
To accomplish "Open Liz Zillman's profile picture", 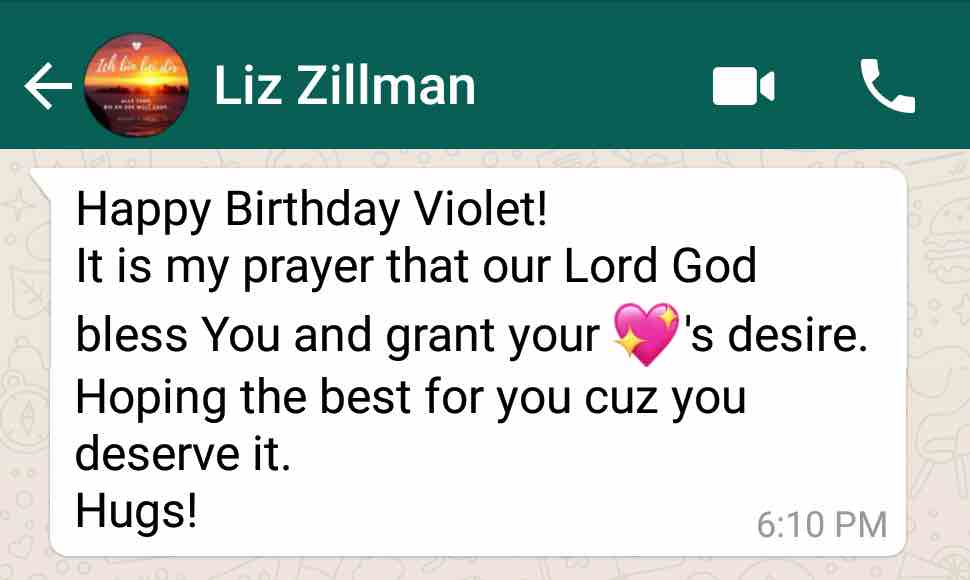I will point(138,87).
